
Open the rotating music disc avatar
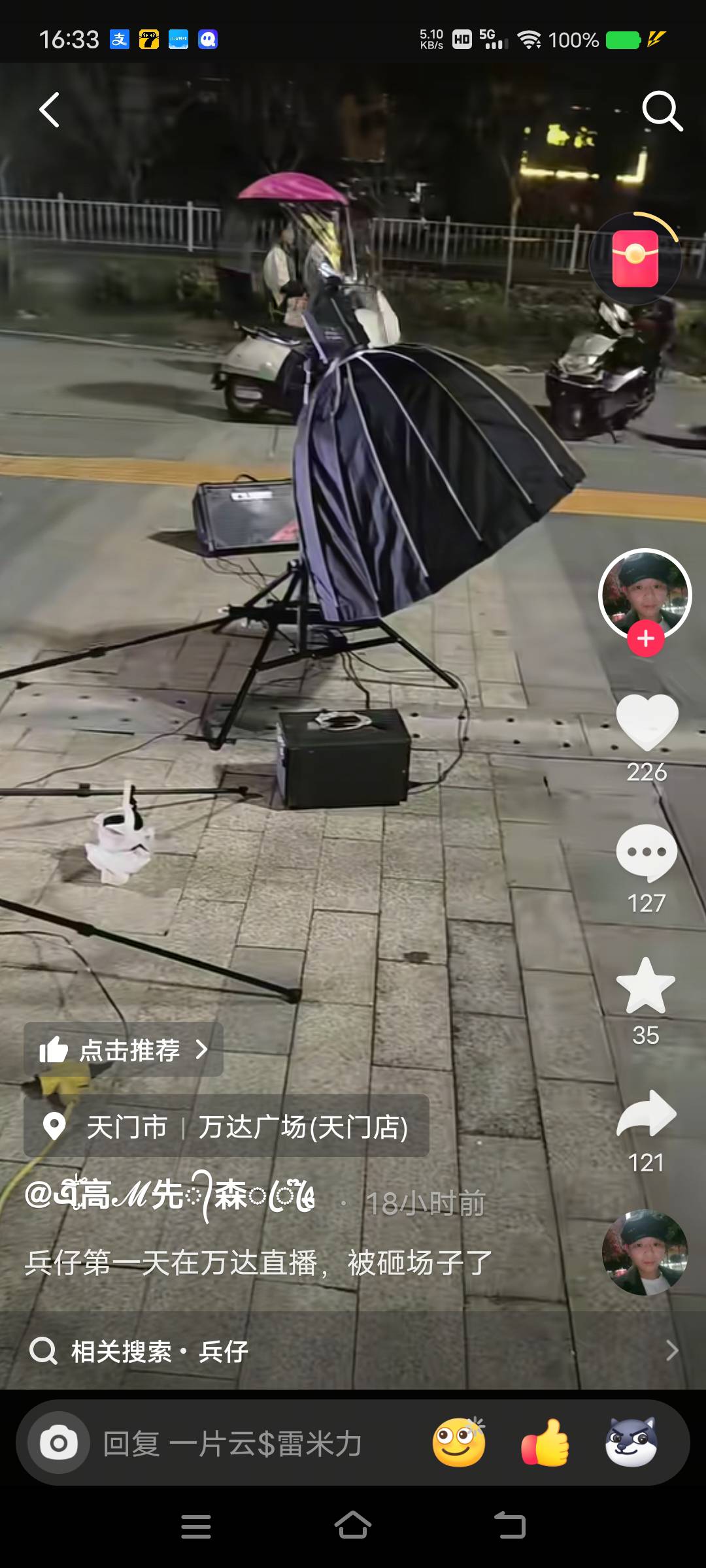coord(645,1252)
